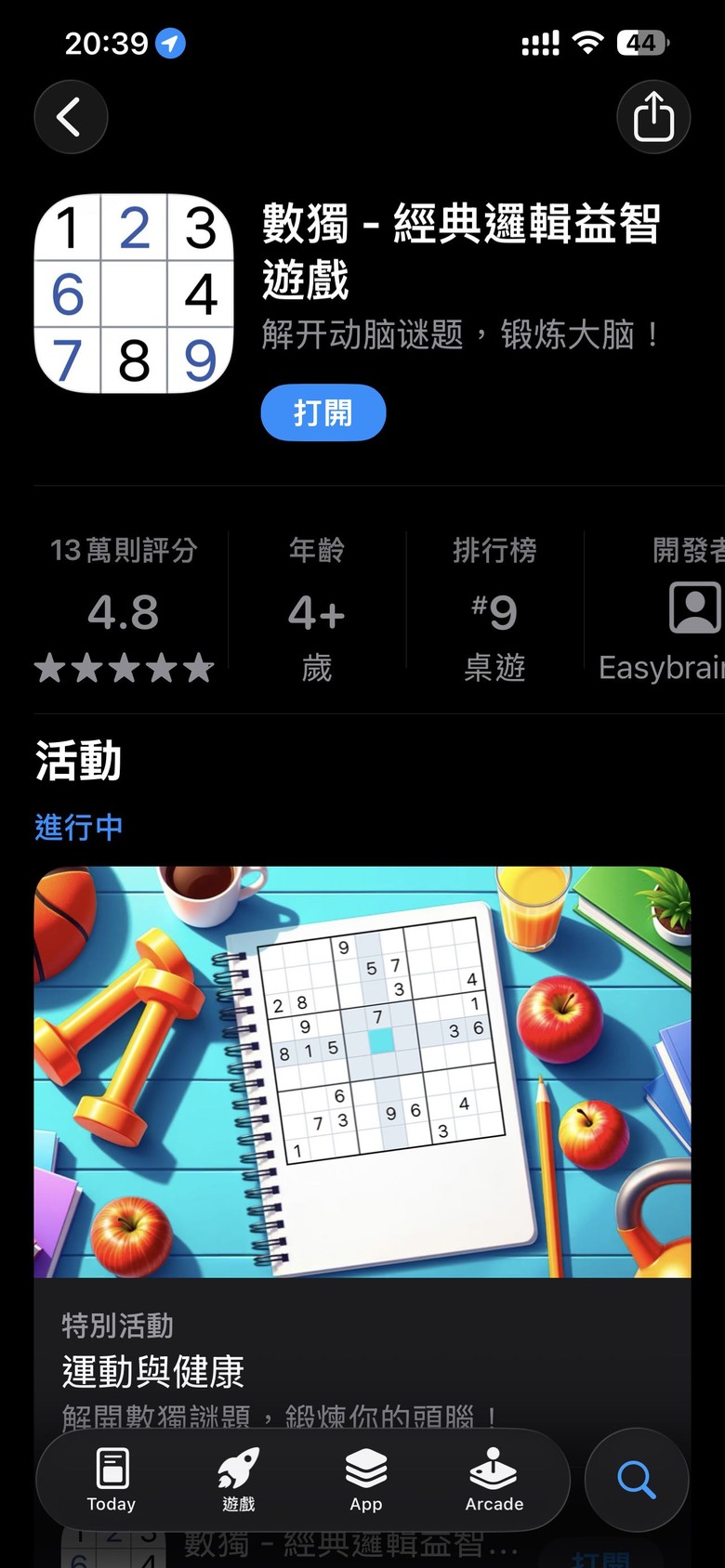Viewport: 725px width, 1568px height.
Task: Open the search tab
Action: click(637, 1479)
